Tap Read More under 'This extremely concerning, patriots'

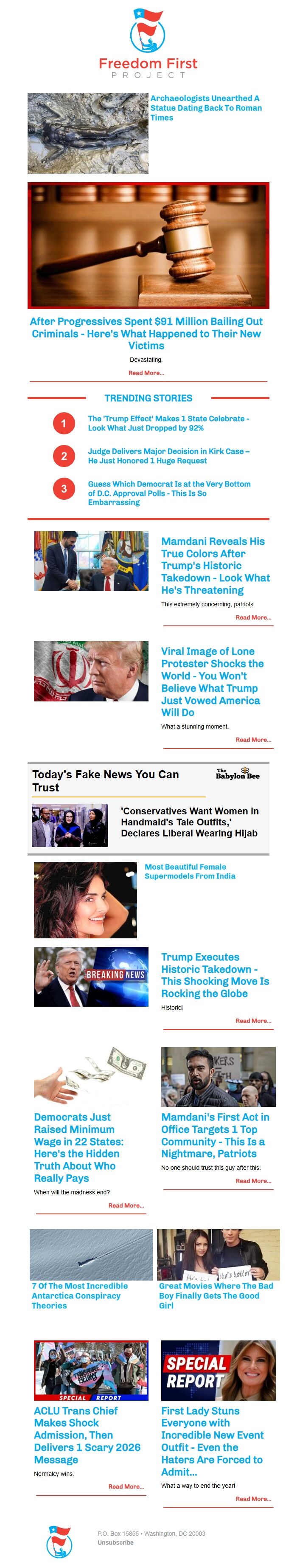[x=253, y=617]
